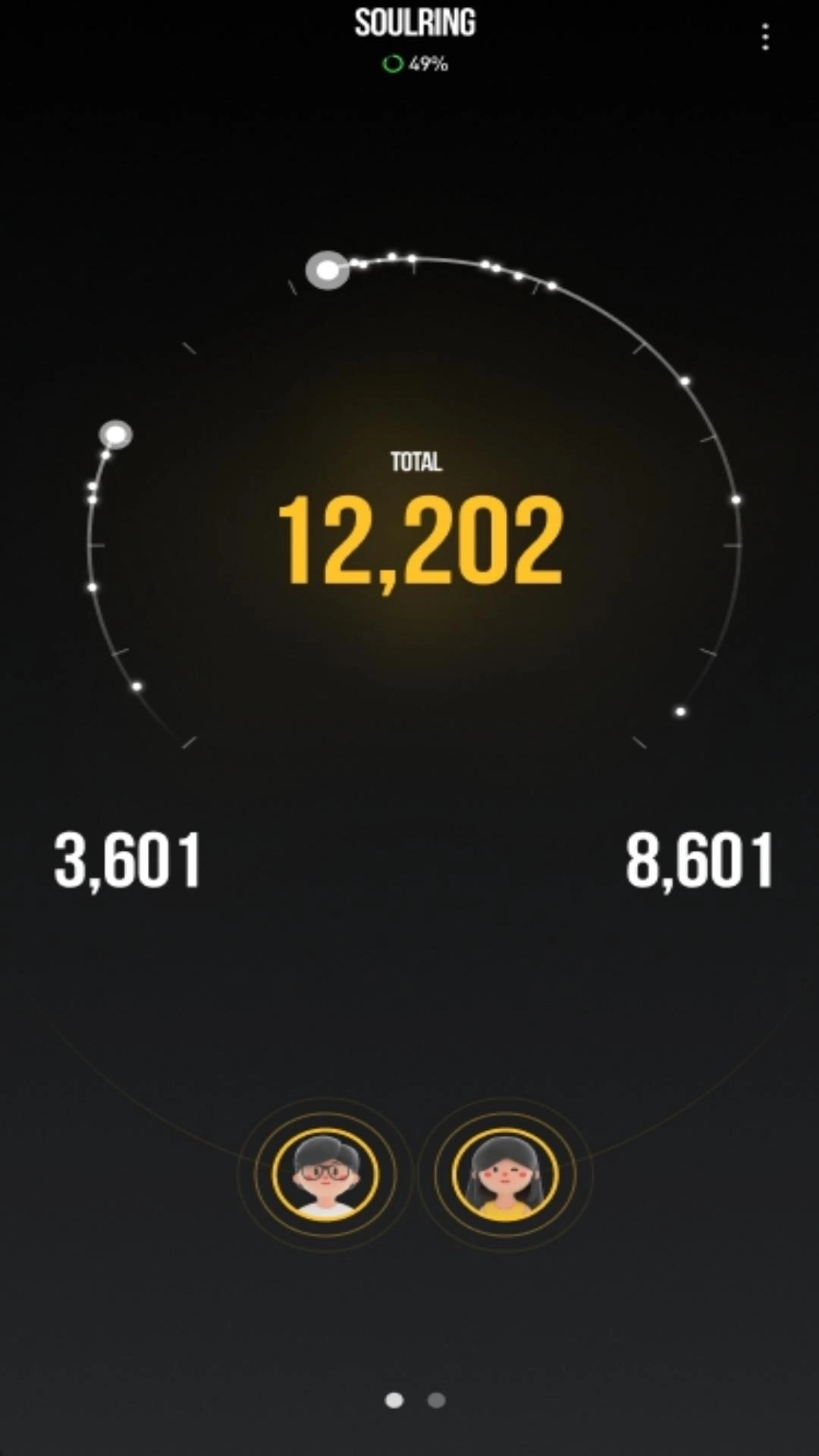Image resolution: width=819 pixels, height=1456 pixels.
Task: Select the male avatar with glasses
Action: pyautogui.click(x=325, y=1174)
